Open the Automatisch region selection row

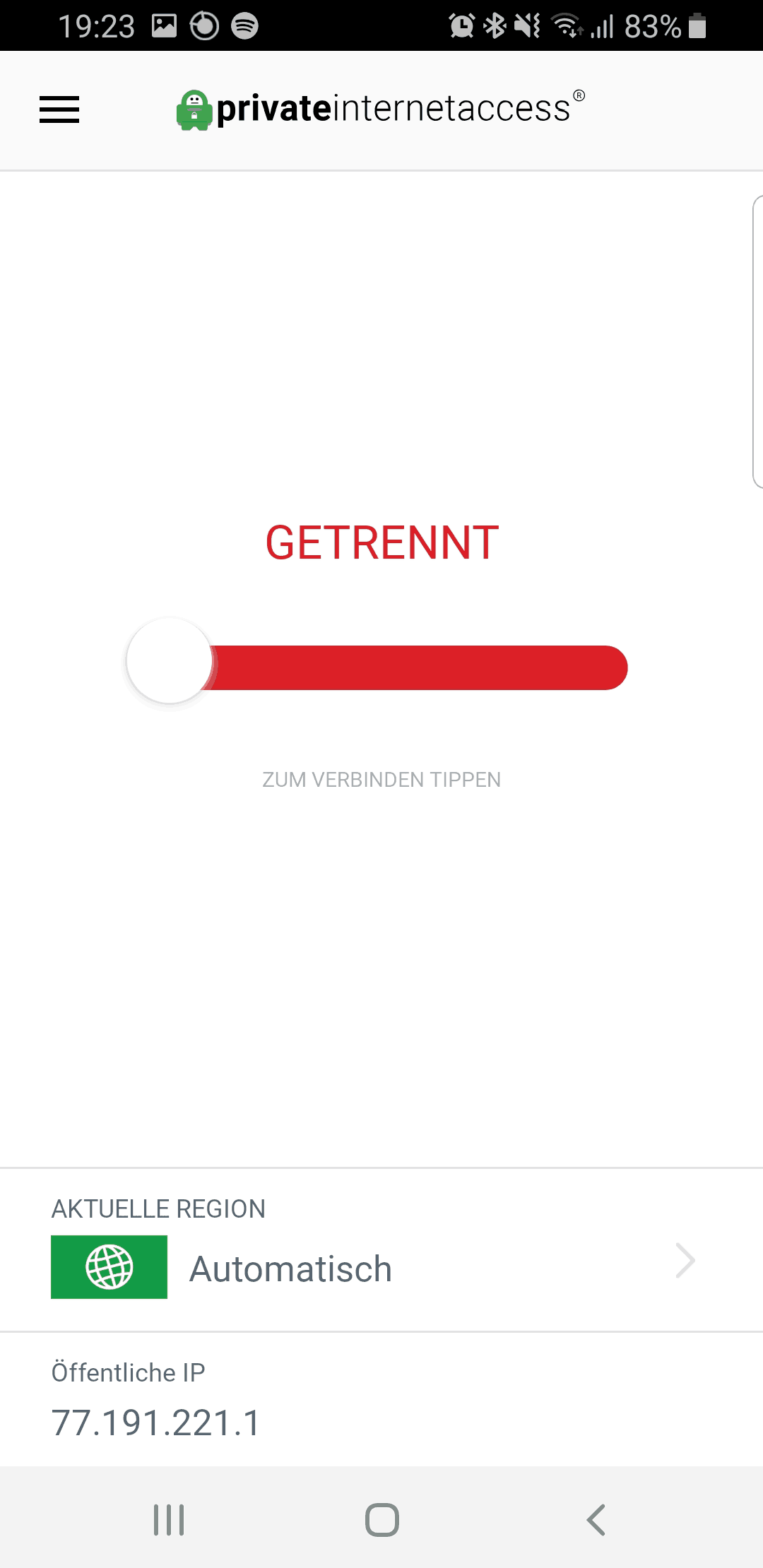tap(381, 1250)
